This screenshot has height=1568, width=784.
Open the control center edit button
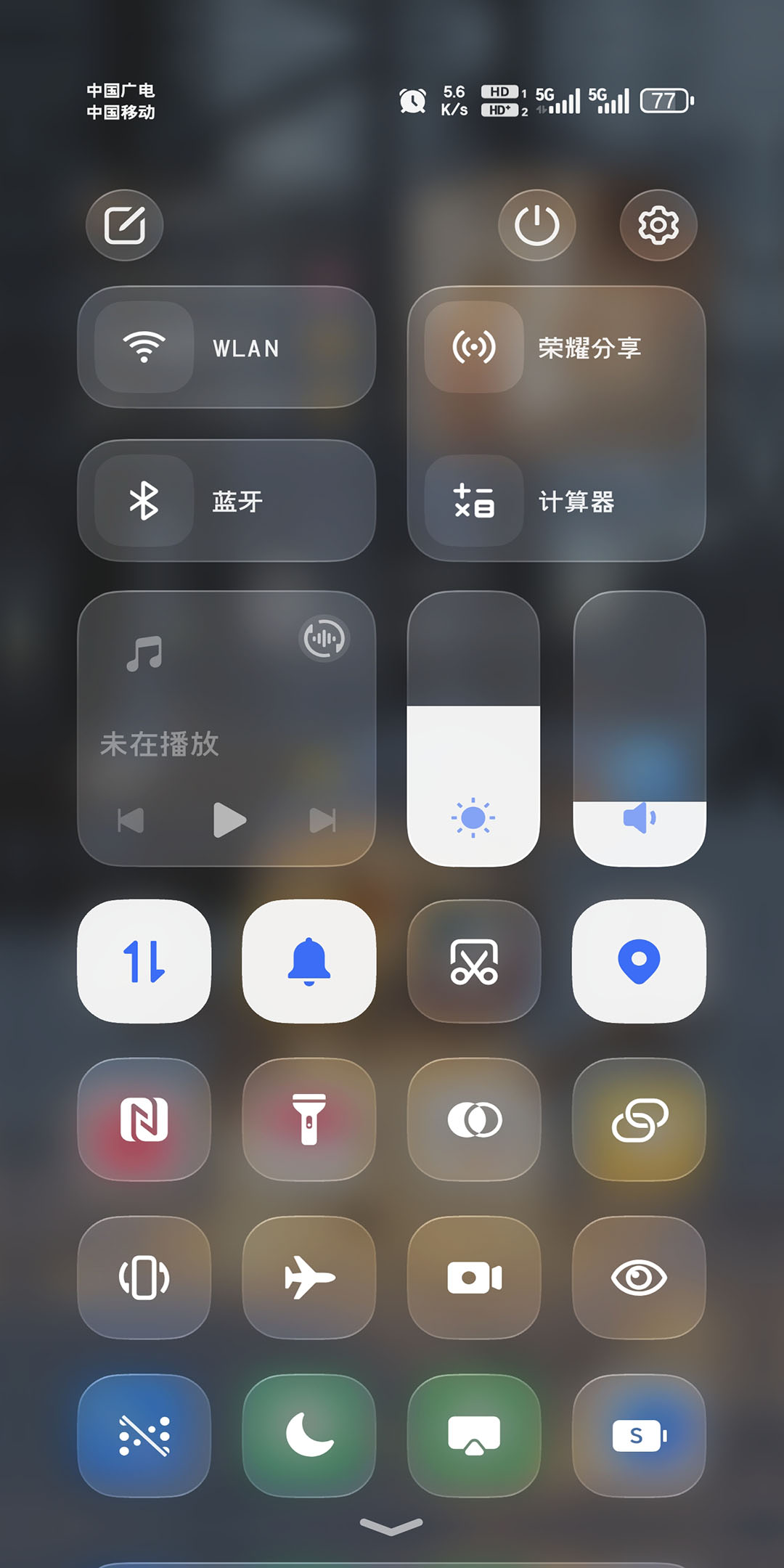pyautogui.click(x=124, y=225)
